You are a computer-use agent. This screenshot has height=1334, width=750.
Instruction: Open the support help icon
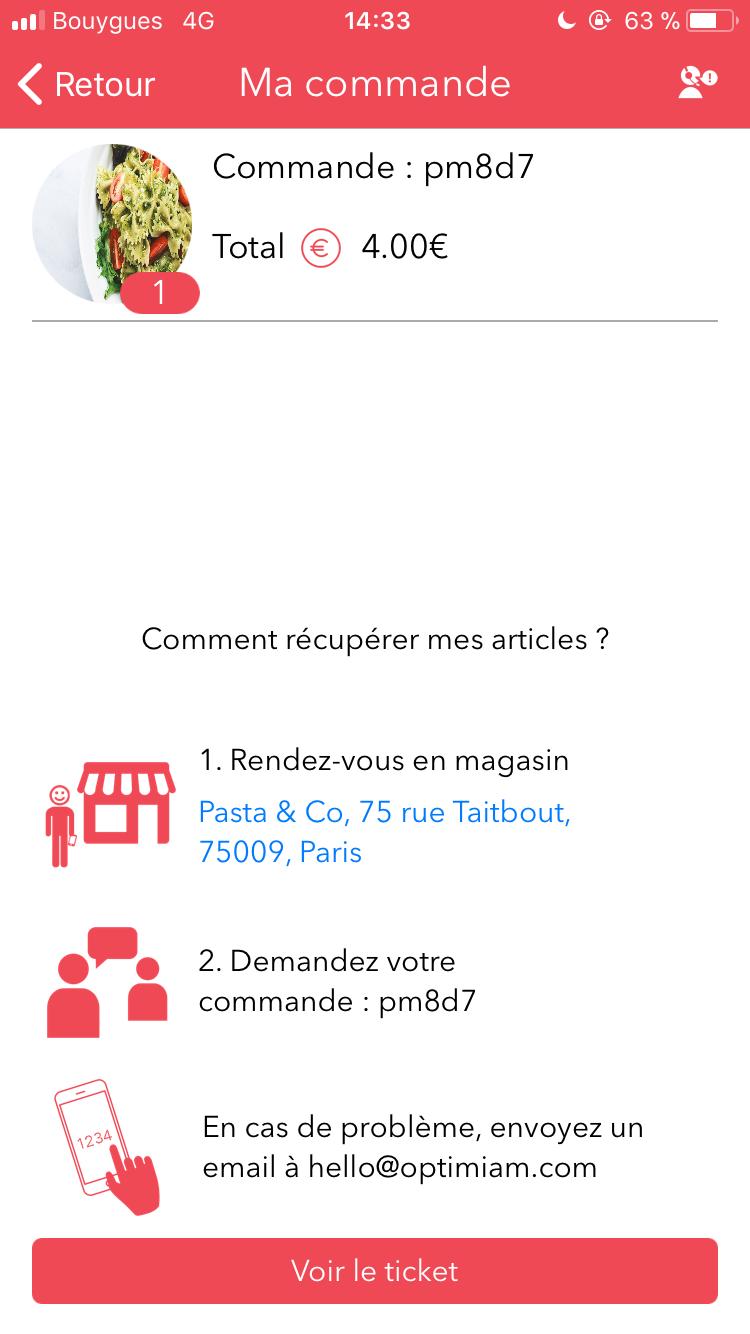697,83
